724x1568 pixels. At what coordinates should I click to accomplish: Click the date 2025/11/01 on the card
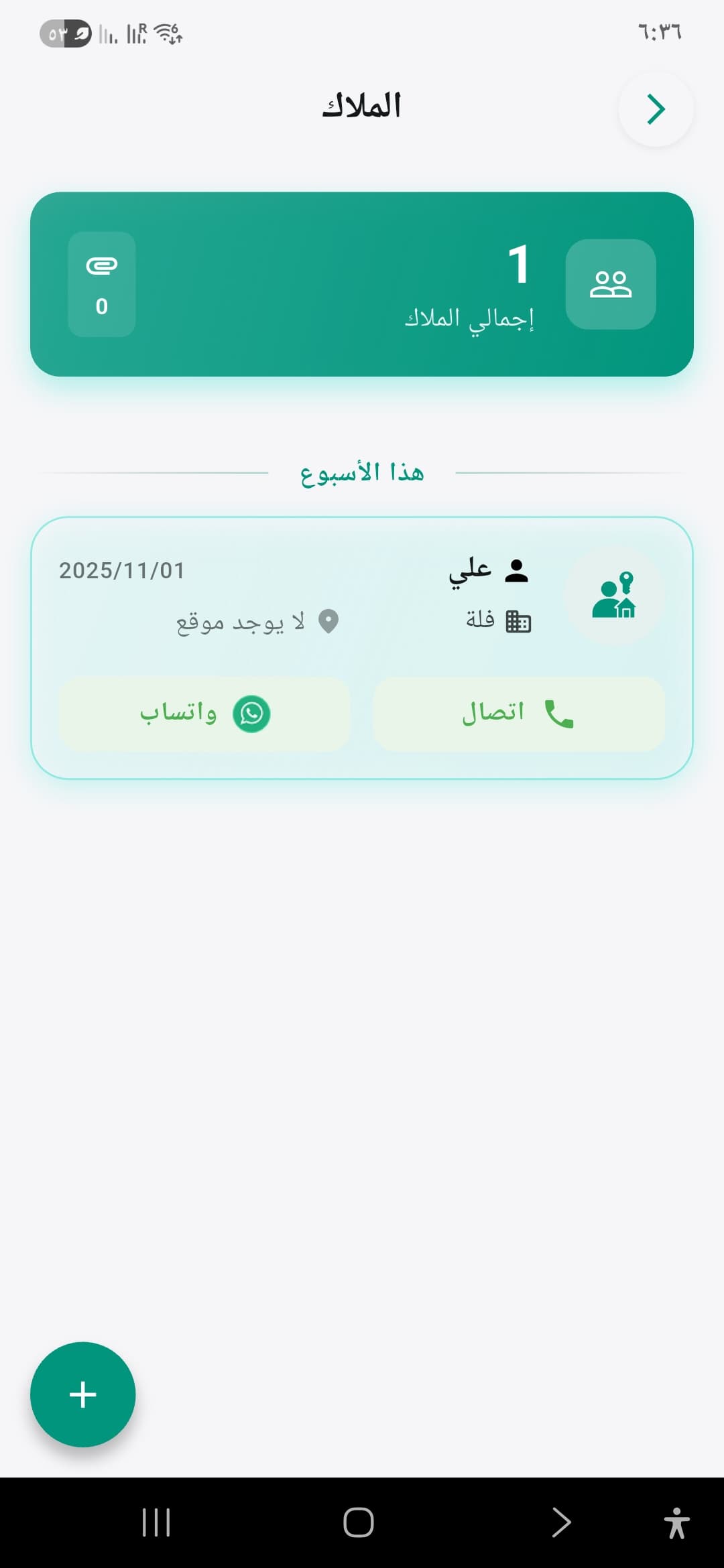pyautogui.click(x=123, y=571)
